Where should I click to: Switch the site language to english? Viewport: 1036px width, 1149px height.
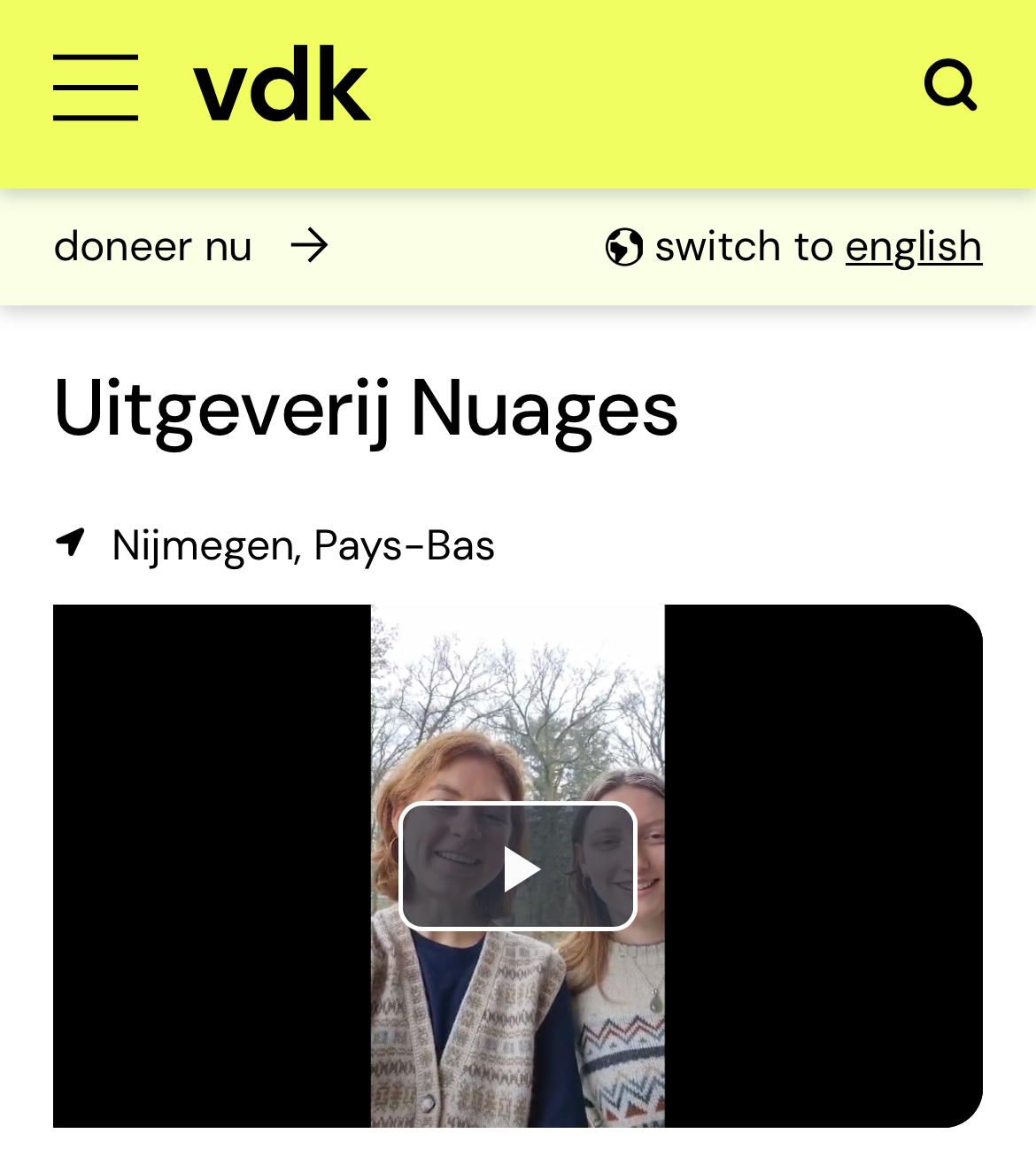[x=913, y=246]
